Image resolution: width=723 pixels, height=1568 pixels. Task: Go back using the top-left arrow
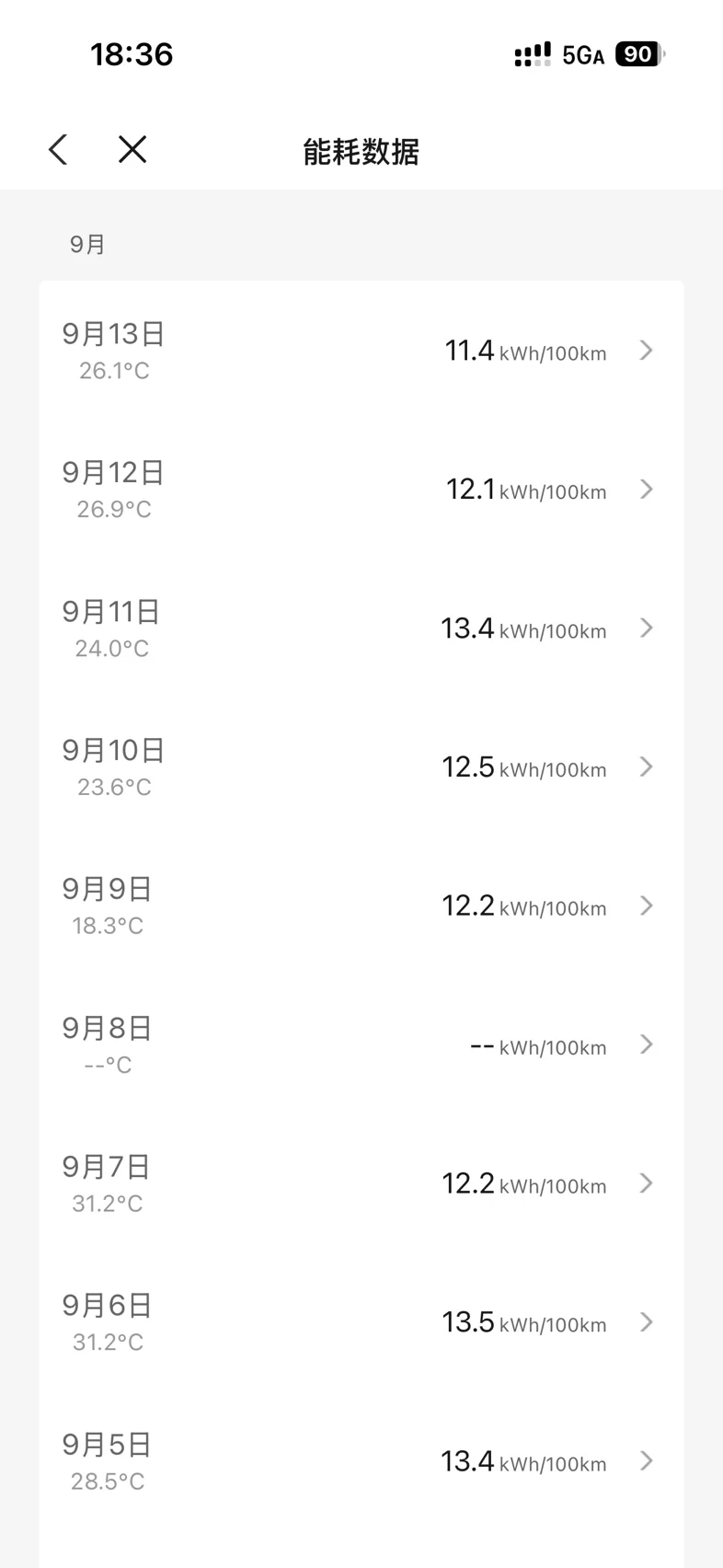[58, 149]
